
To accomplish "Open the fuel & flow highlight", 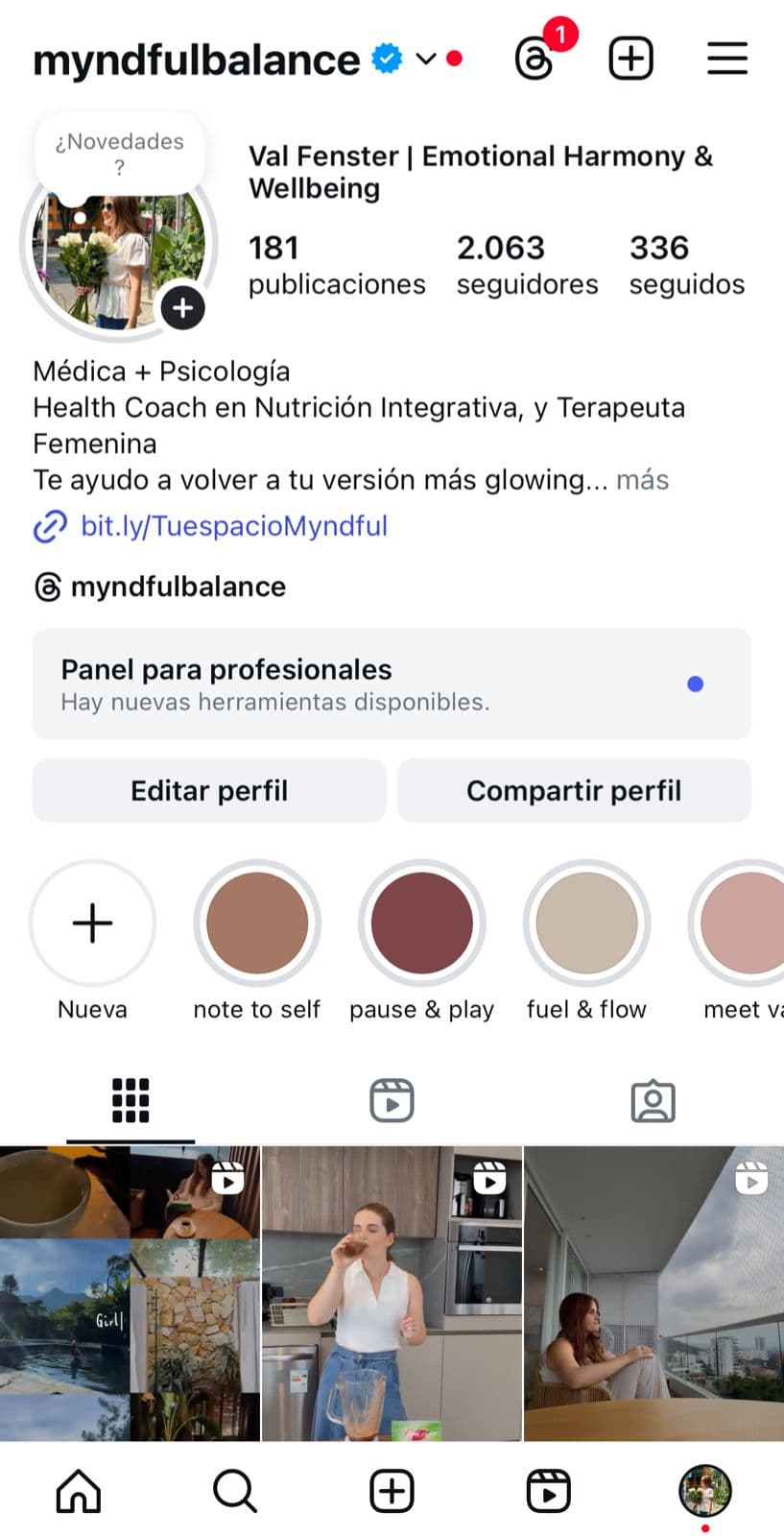I will pos(586,924).
